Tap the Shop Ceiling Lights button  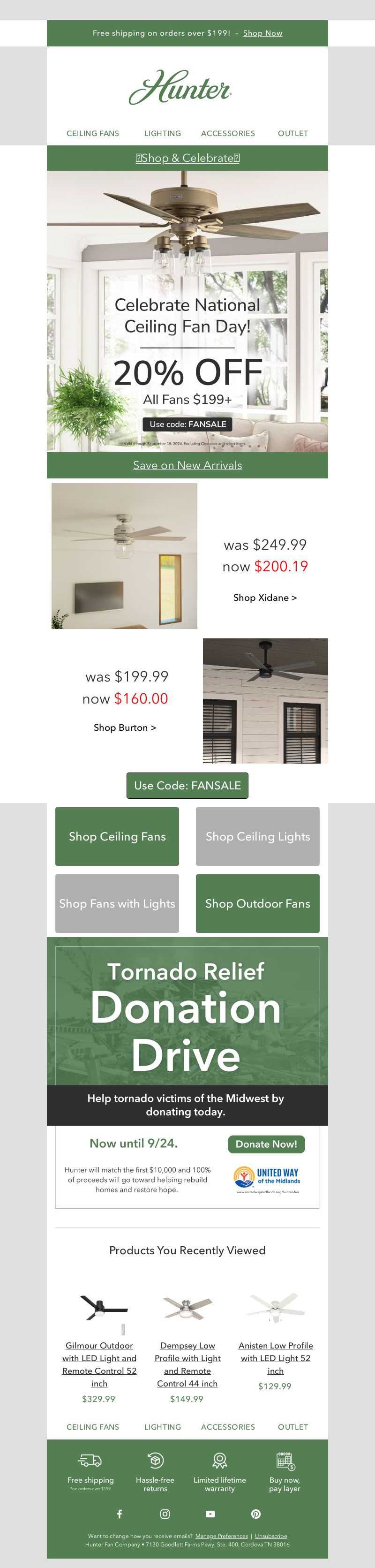click(x=257, y=836)
